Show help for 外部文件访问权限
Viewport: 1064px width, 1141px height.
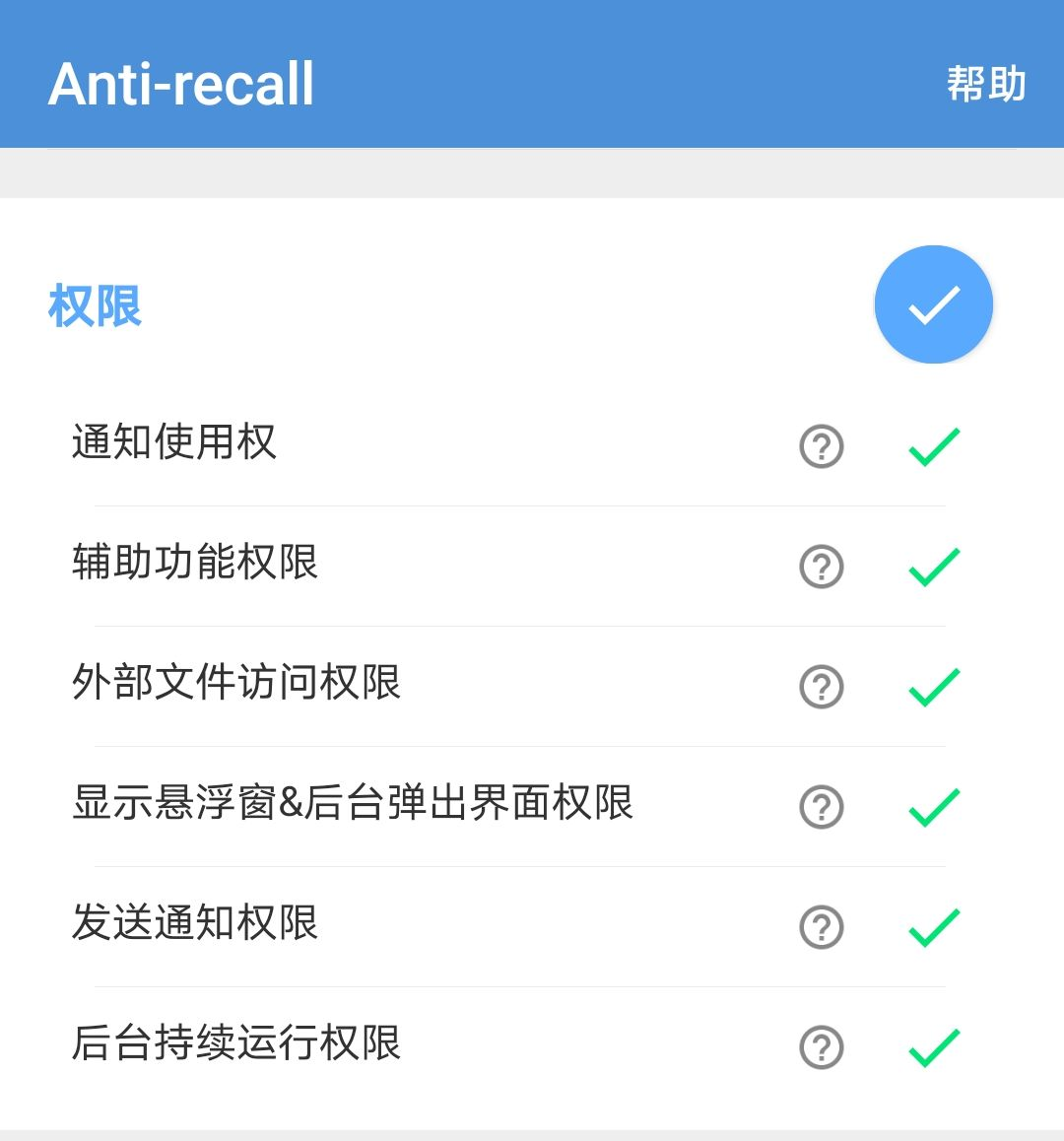821,687
